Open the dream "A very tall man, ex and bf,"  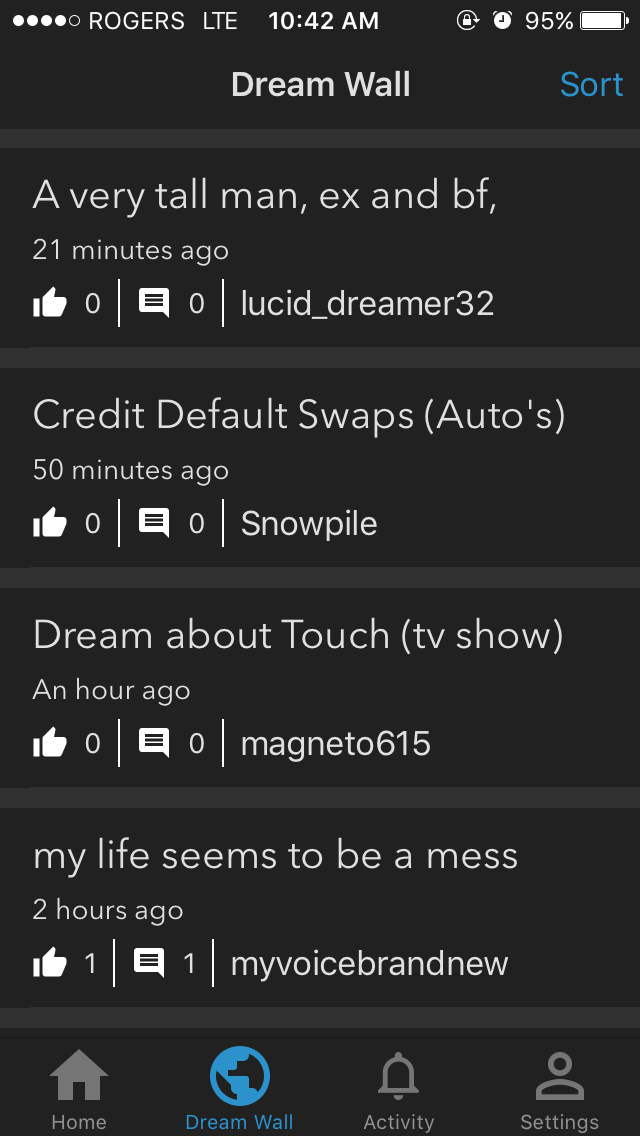[265, 196]
